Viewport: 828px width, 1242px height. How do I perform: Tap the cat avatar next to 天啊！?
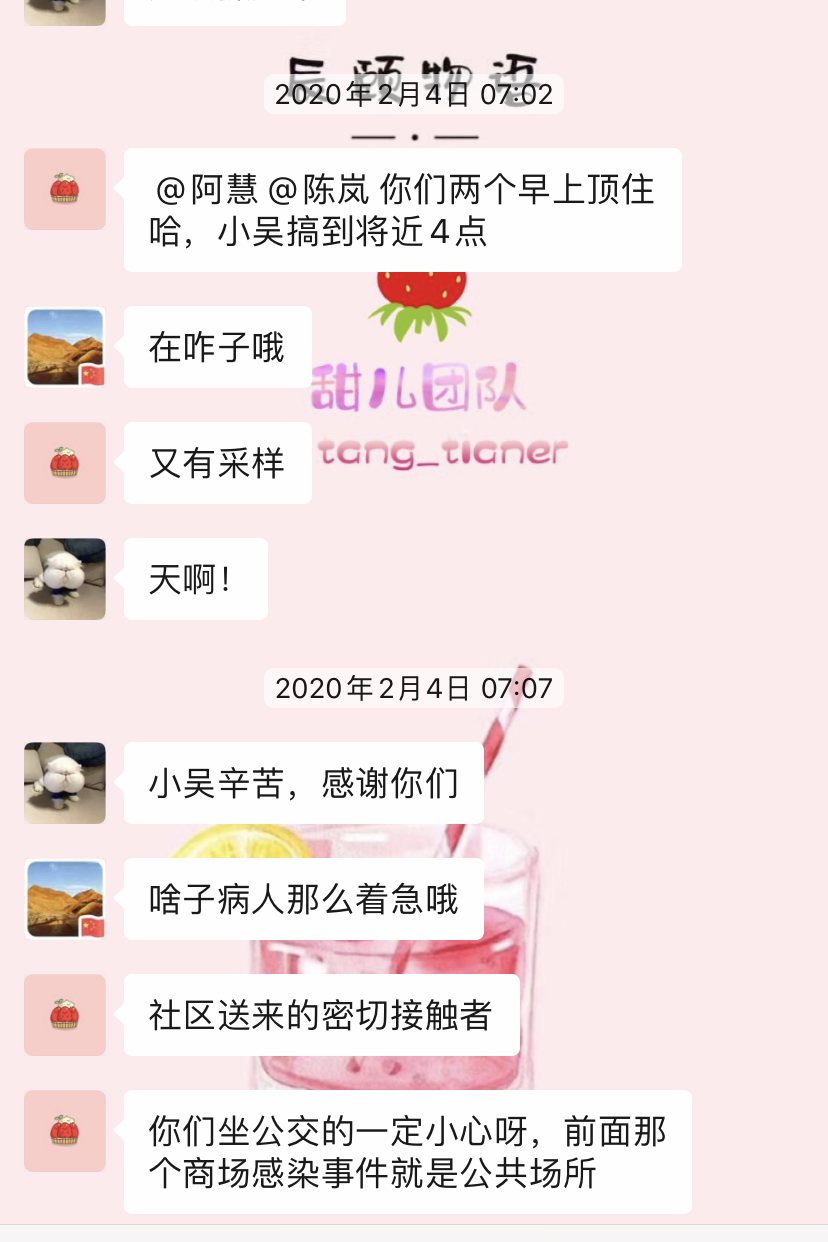click(65, 579)
